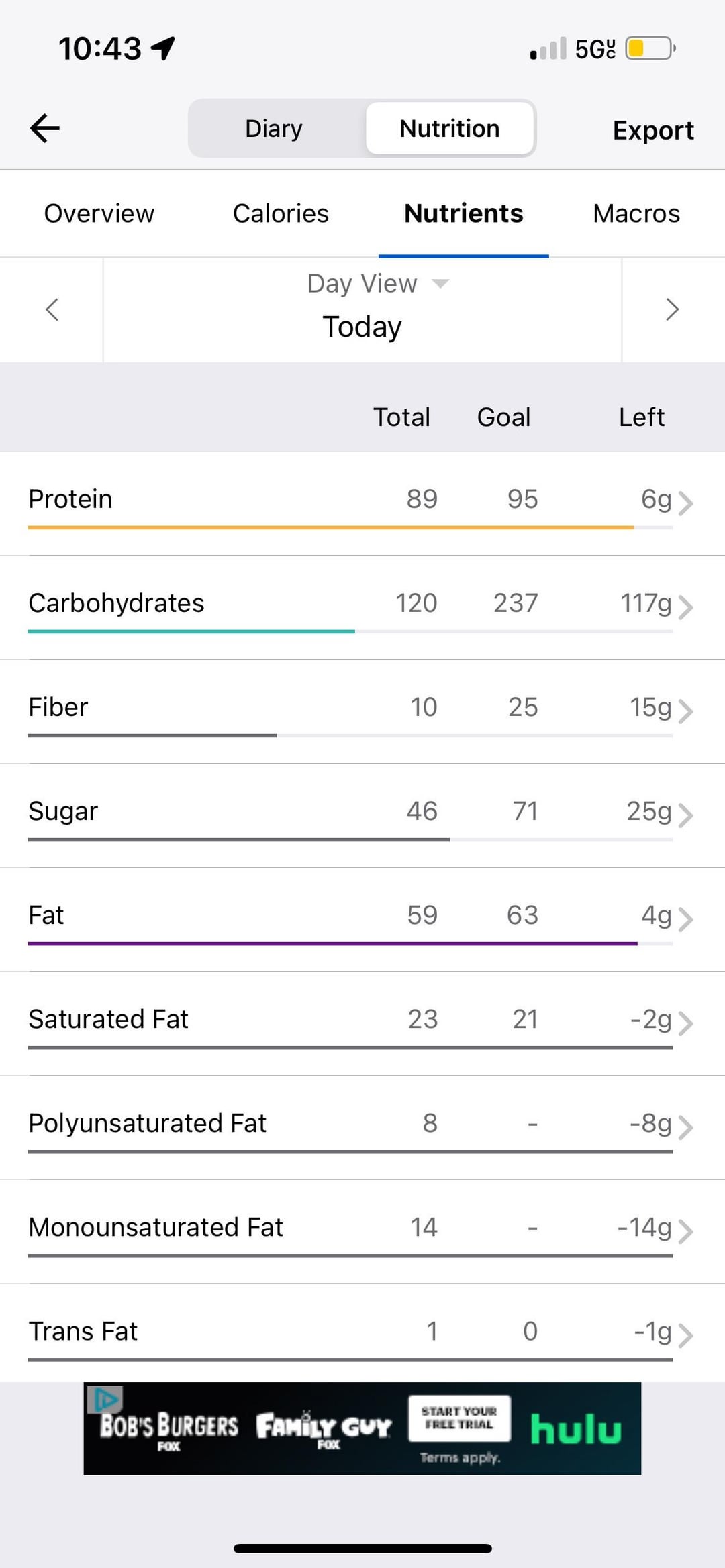View Saturated Fat details
The height and width of the screenshot is (1568, 725).
(362, 1023)
